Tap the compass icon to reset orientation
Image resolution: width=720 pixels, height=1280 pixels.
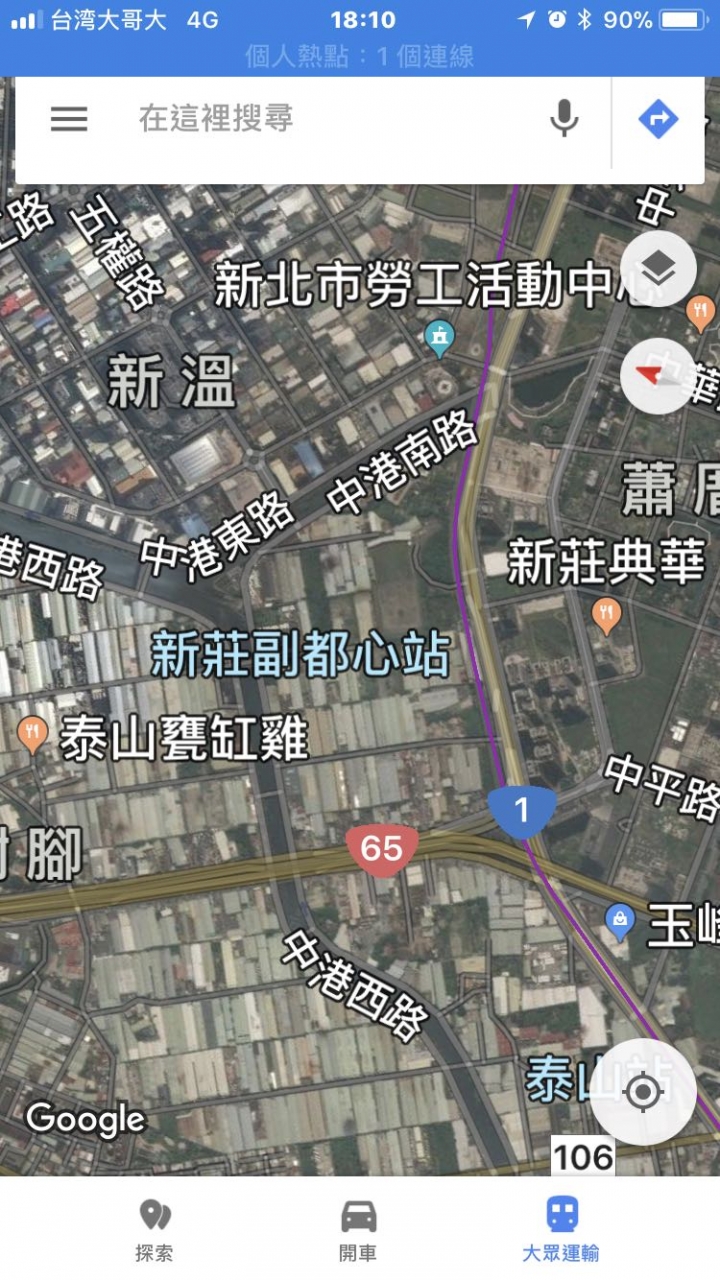pos(658,378)
